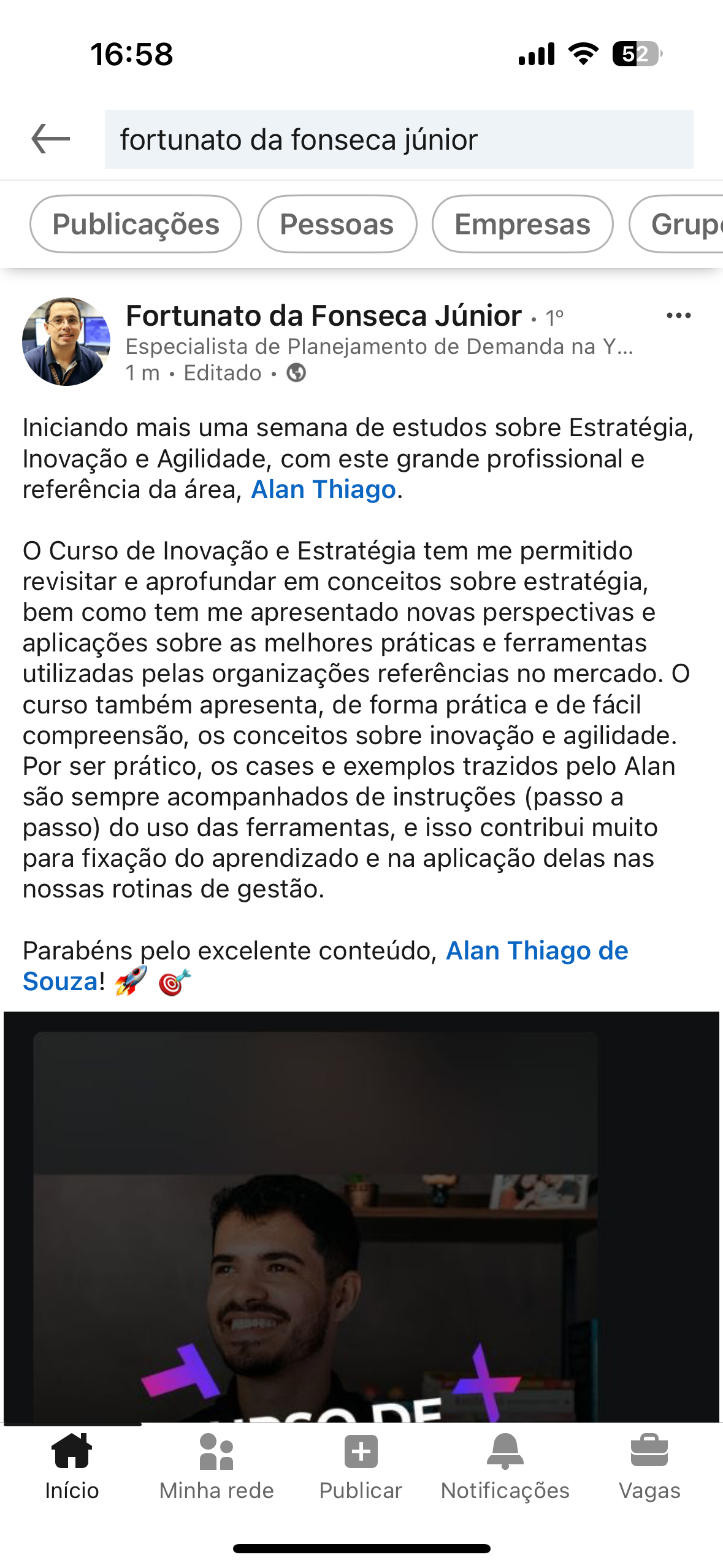723x1568 pixels.
Task: Switch to the Vagas tab
Action: (x=649, y=1466)
